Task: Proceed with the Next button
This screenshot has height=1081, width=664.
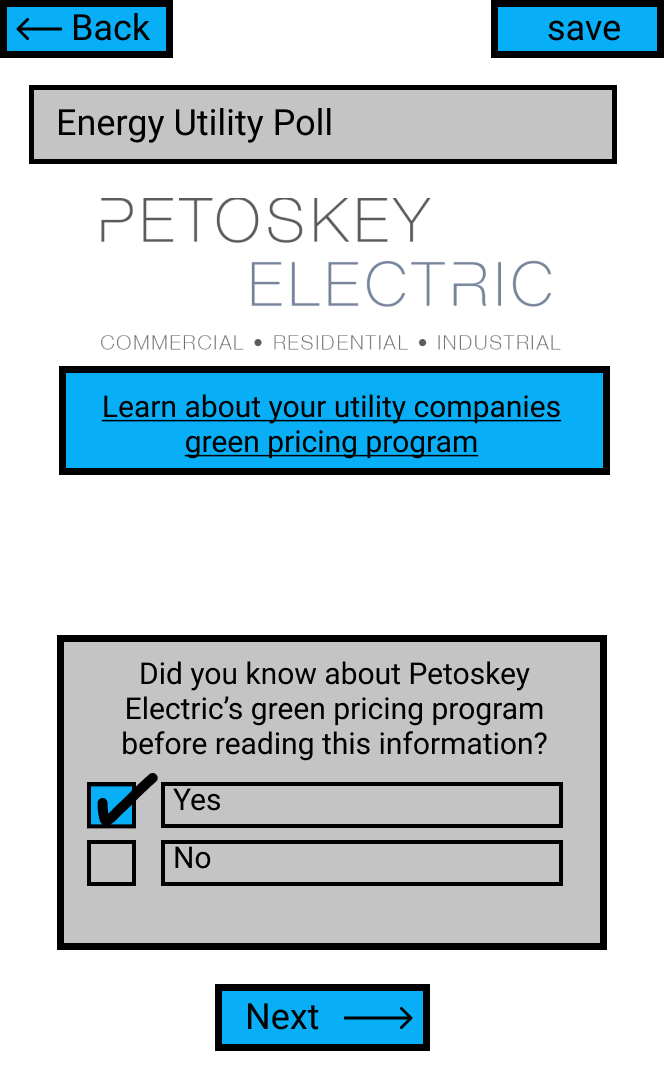Action: [322, 1018]
